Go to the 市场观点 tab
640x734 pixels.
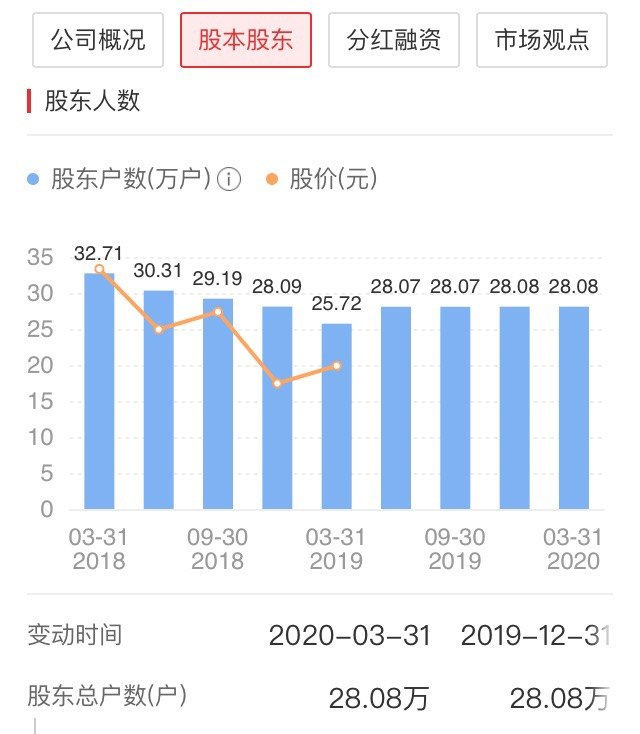pos(542,40)
